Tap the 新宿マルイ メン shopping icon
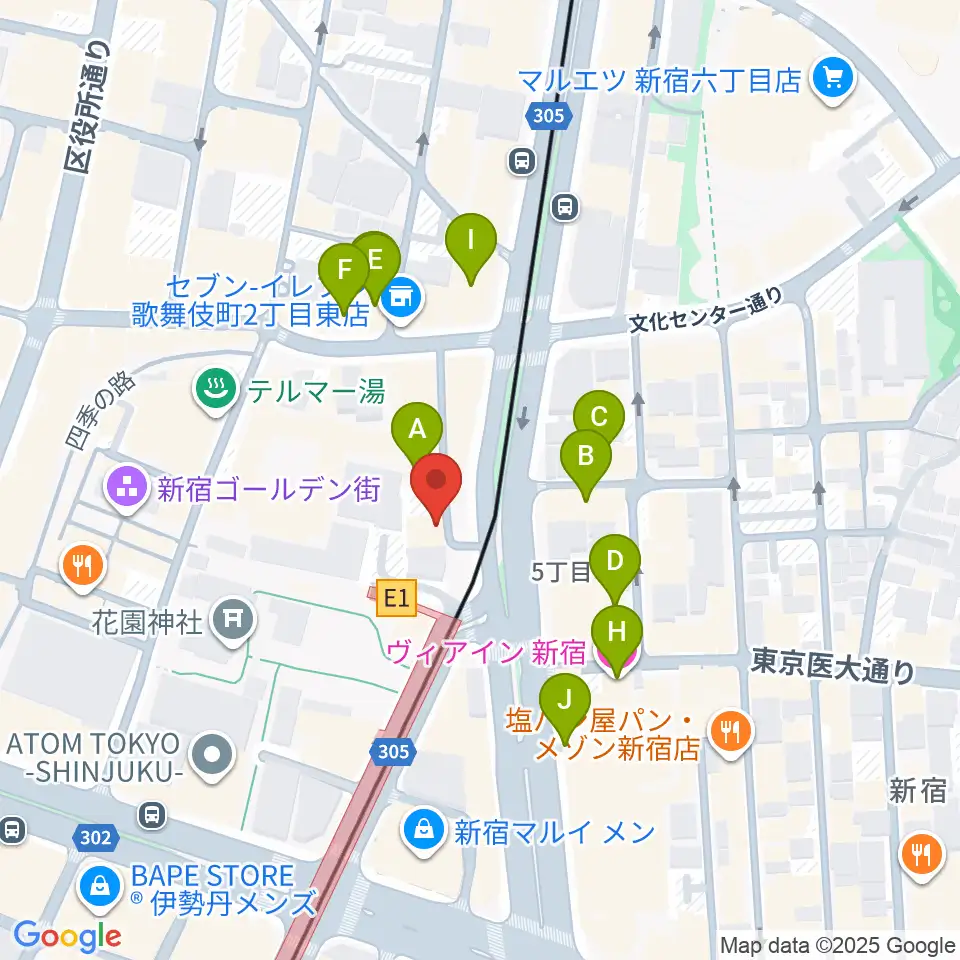Viewport: 960px width, 960px height. click(423, 831)
